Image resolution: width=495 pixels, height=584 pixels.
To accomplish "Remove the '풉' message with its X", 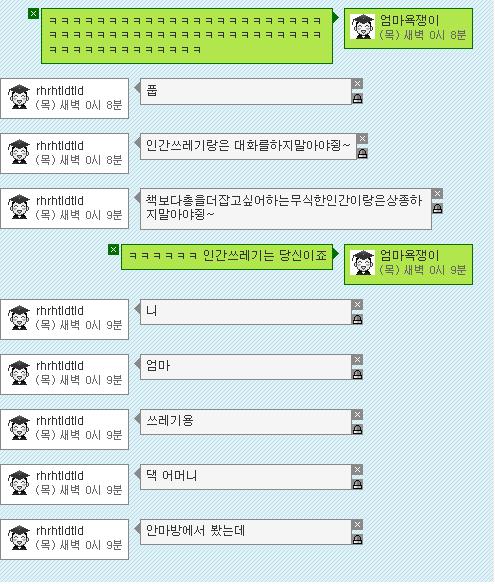I will [358, 83].
